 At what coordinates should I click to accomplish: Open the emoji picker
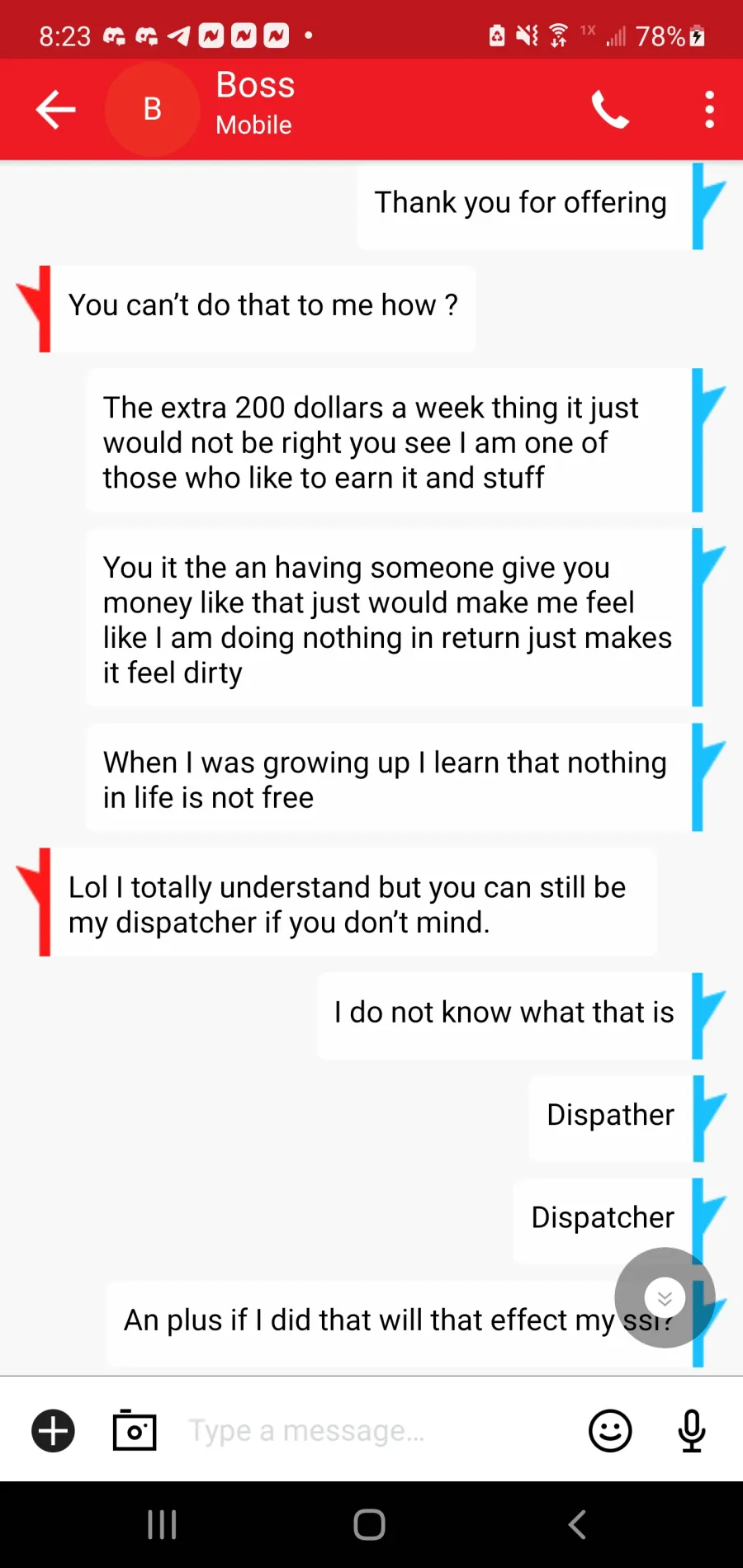pos(610,1430)
